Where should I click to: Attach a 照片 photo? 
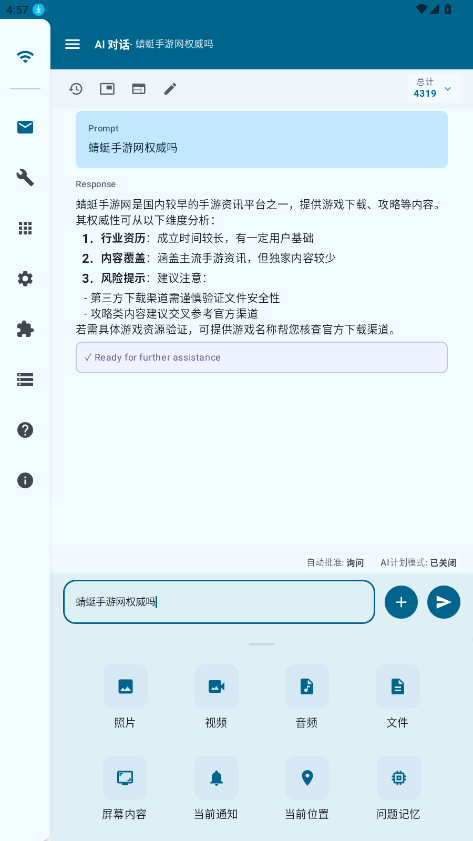[x=125, y=697]
